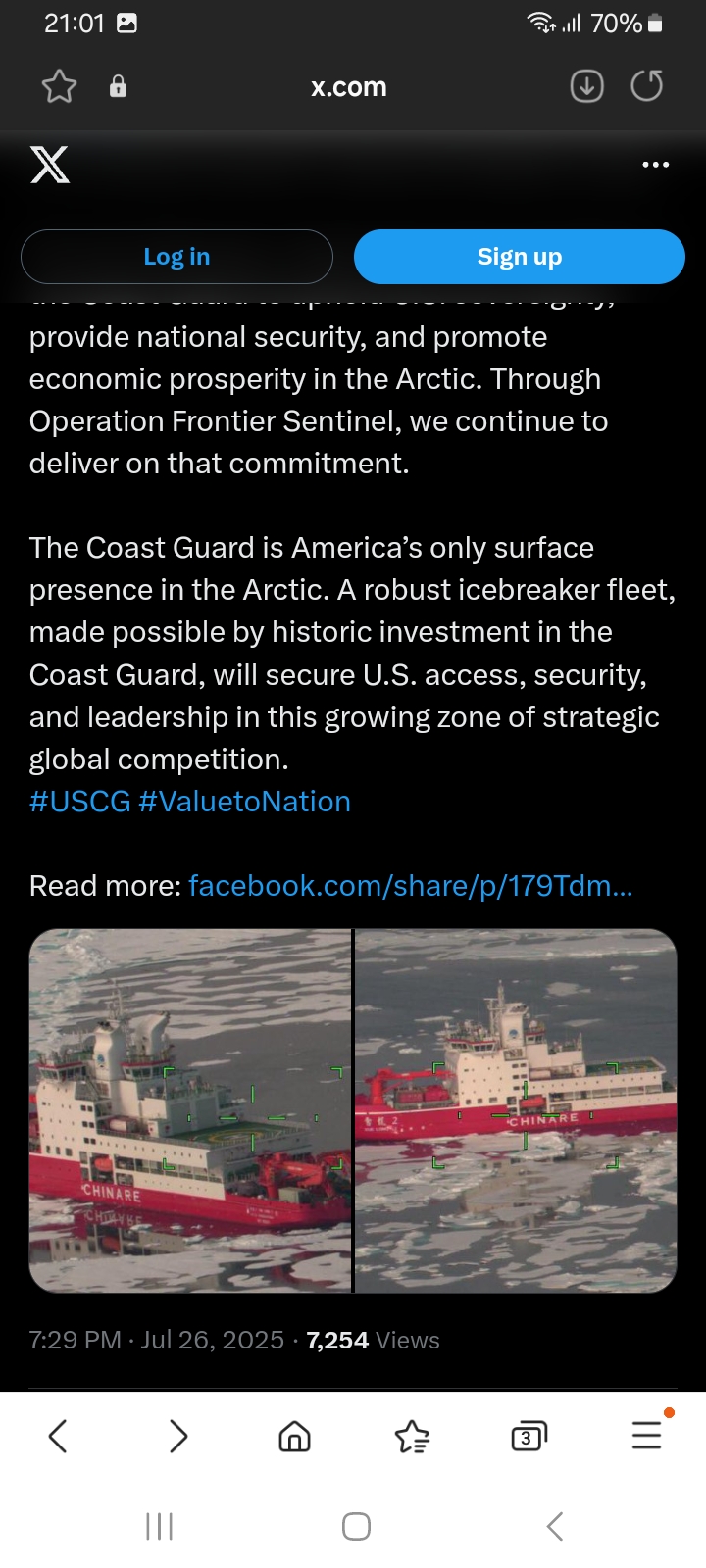Tap the Log in button
This screenshot has width=706, height=1568.
pos(176,257)
